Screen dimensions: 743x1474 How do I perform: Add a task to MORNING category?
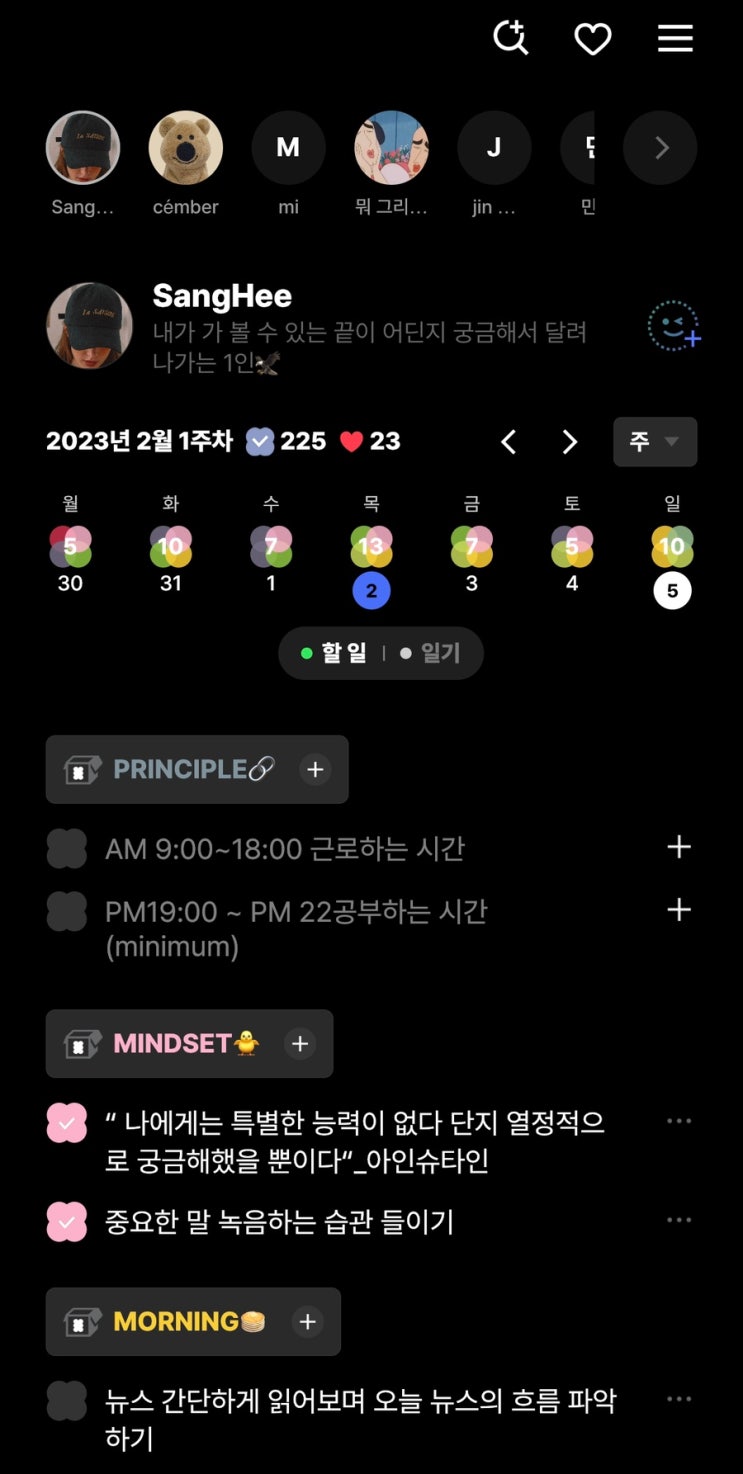click(x=307, y=1321)
